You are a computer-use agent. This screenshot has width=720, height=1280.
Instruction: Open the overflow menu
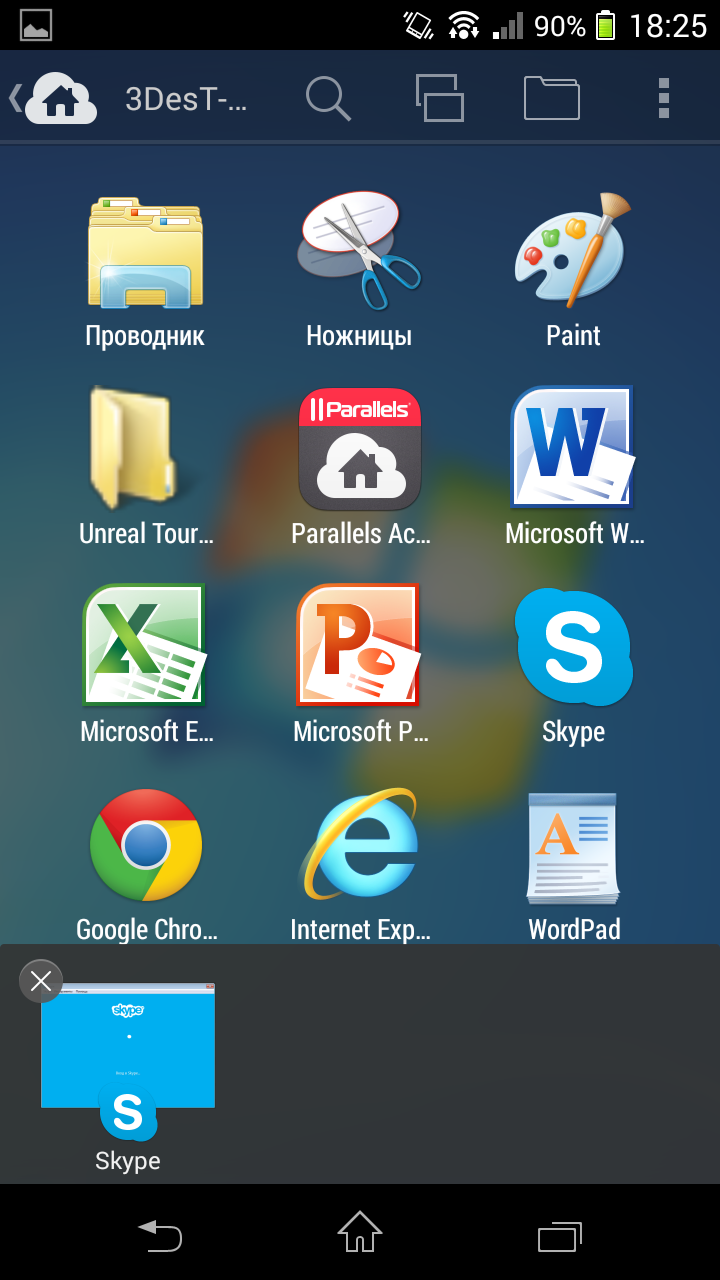point(663,98)
